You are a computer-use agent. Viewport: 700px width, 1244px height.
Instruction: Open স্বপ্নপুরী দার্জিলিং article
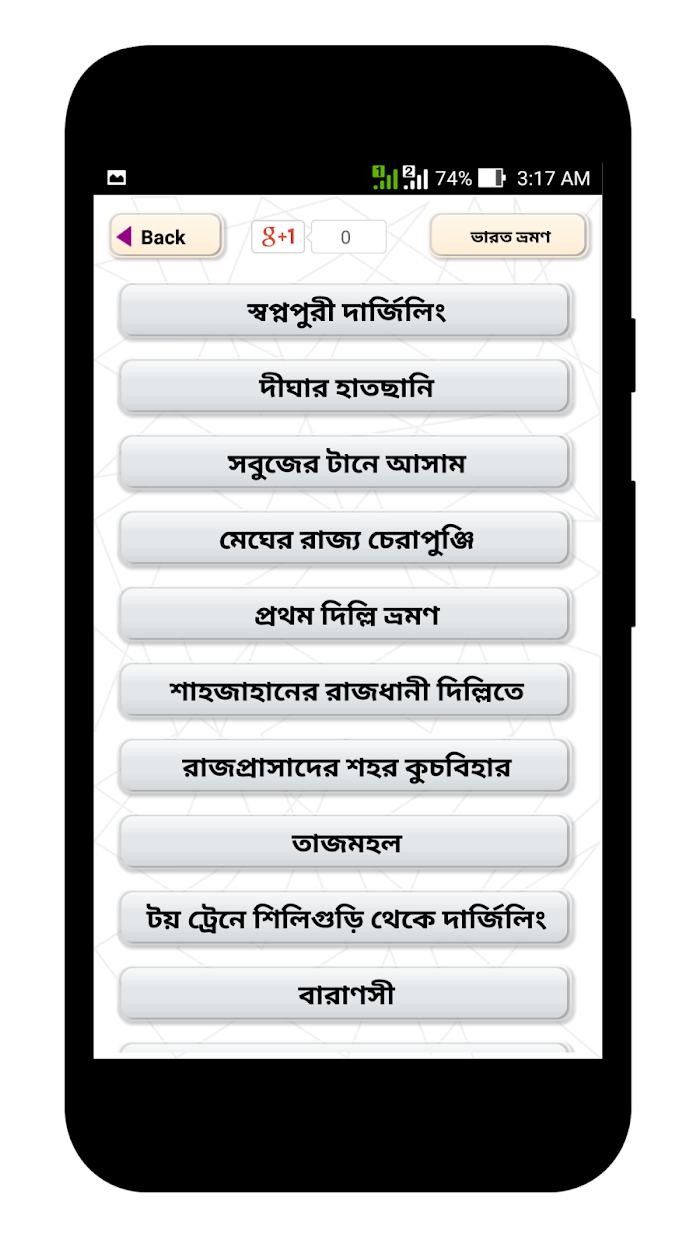344,311
